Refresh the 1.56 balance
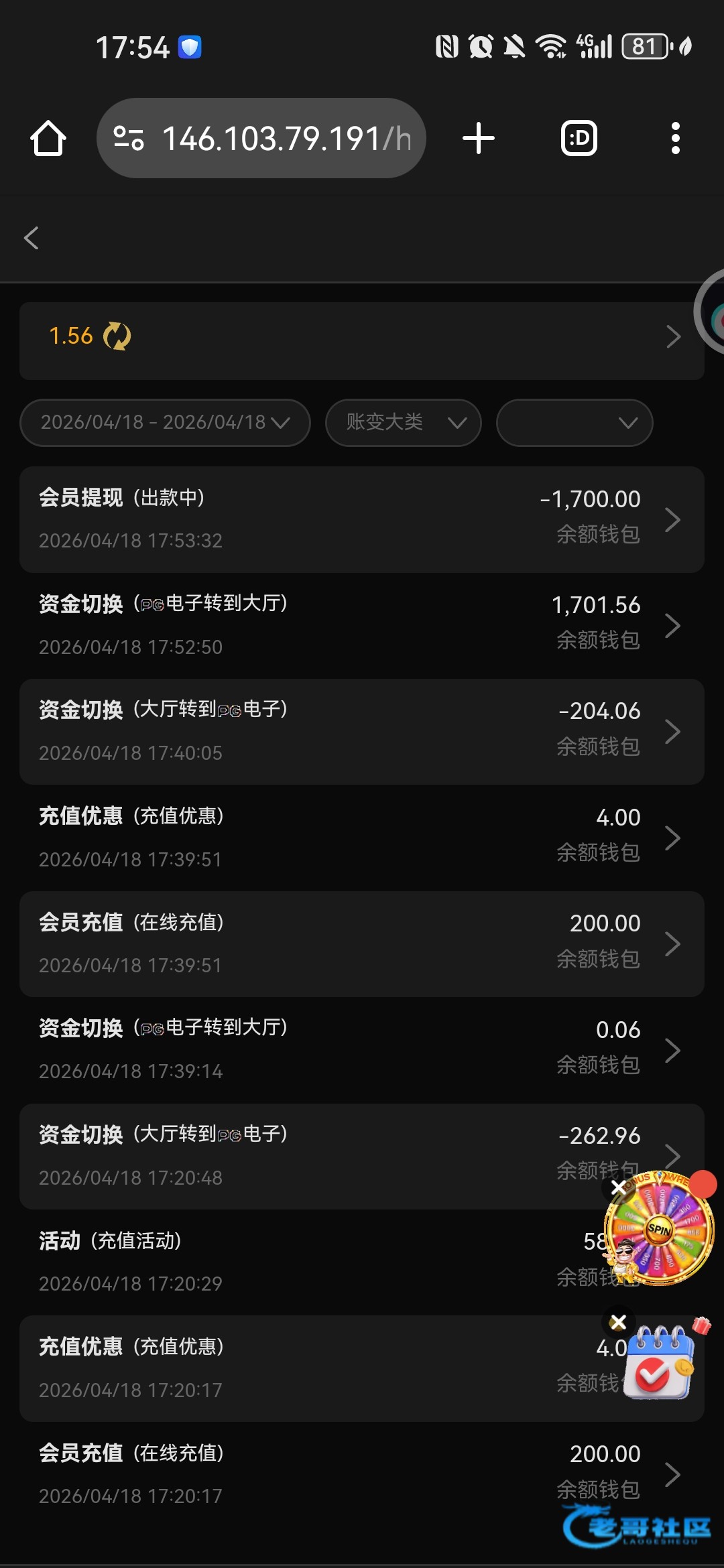 pyautogui.click(x=117, y=336)
